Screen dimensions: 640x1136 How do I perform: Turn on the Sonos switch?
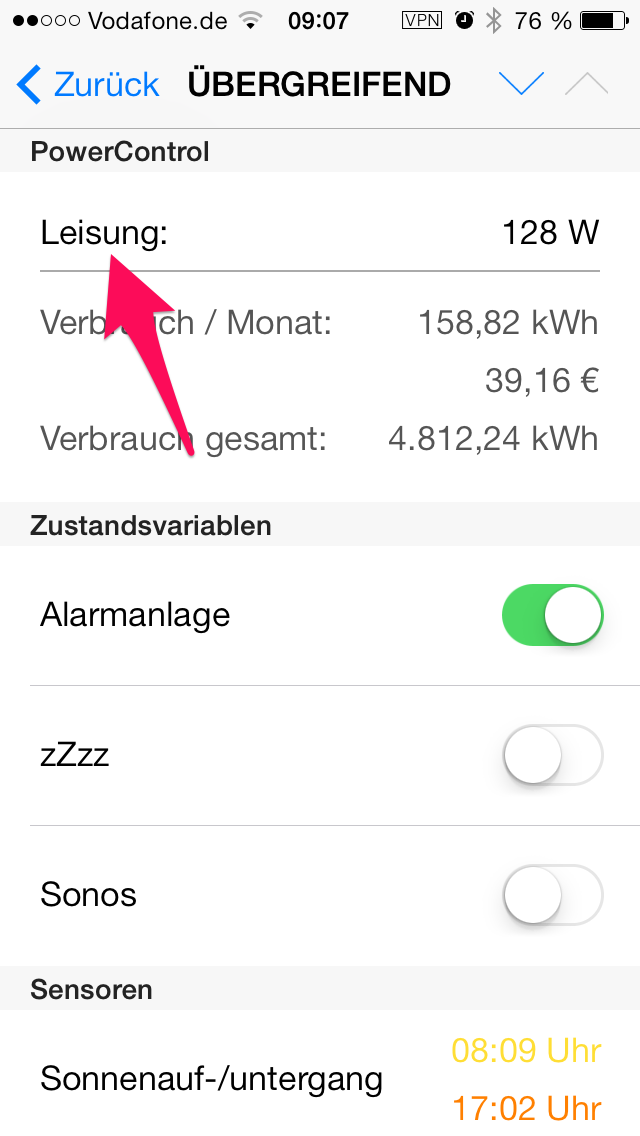pos(552,895)
